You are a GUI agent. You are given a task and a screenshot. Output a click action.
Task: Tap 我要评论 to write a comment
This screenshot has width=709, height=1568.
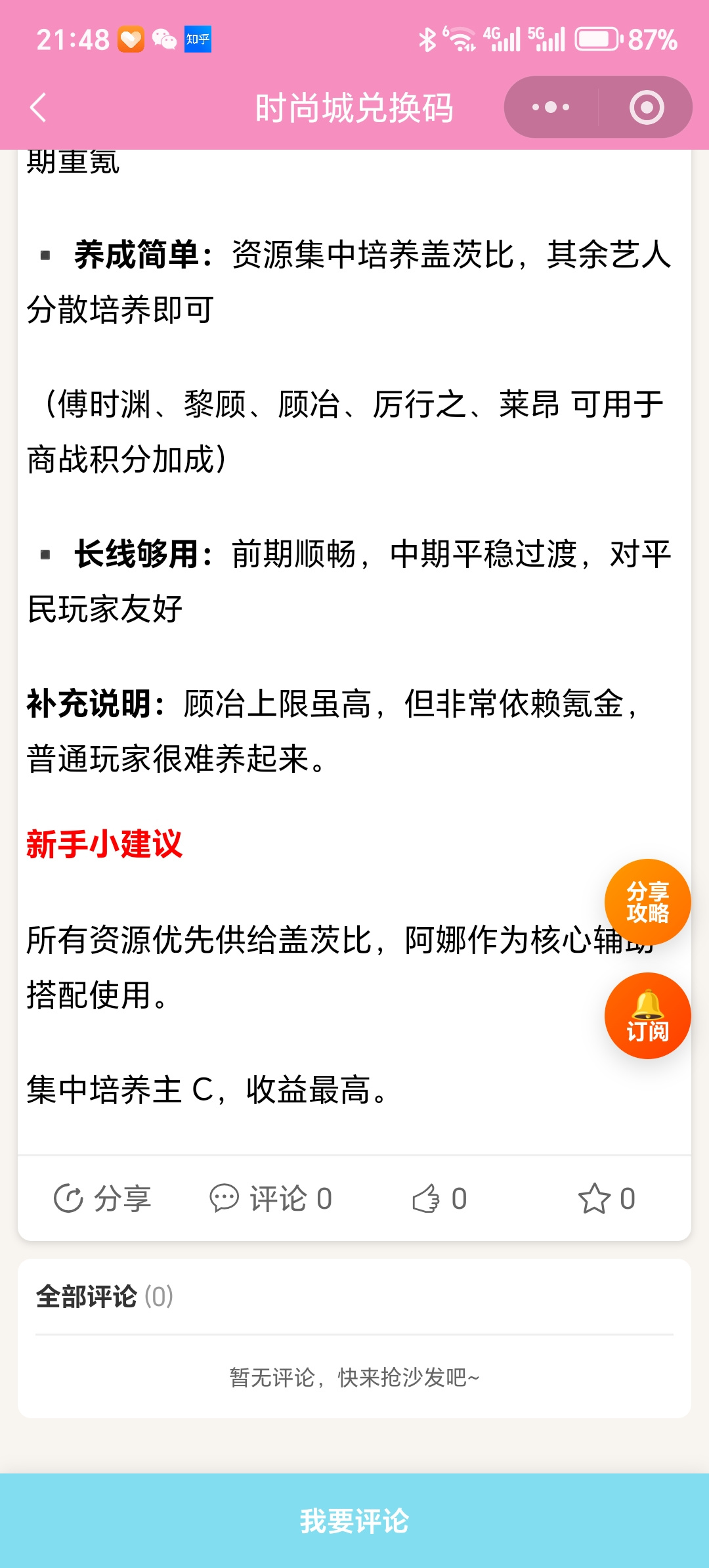[354, 1521]
